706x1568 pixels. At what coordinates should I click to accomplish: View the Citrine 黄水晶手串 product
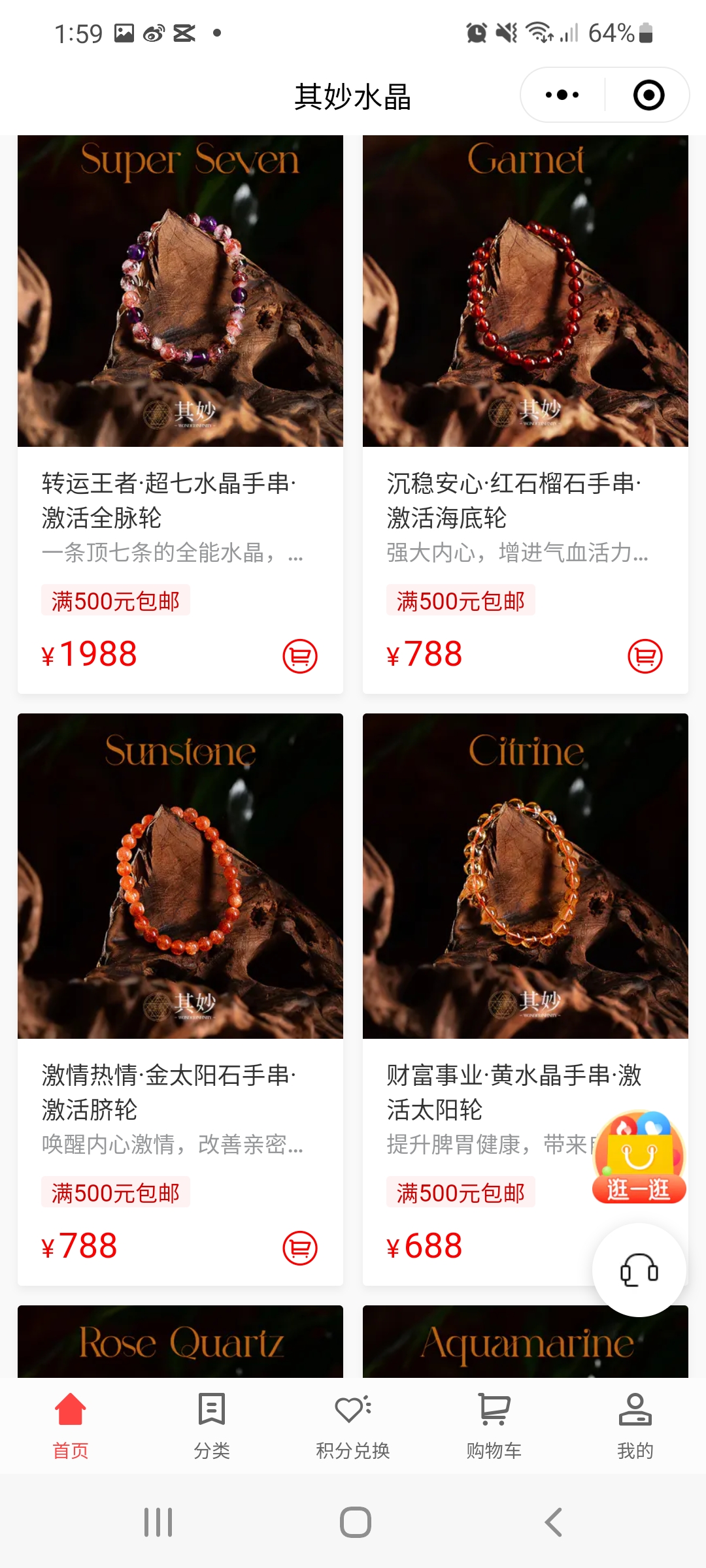click(x=526, y=875)
